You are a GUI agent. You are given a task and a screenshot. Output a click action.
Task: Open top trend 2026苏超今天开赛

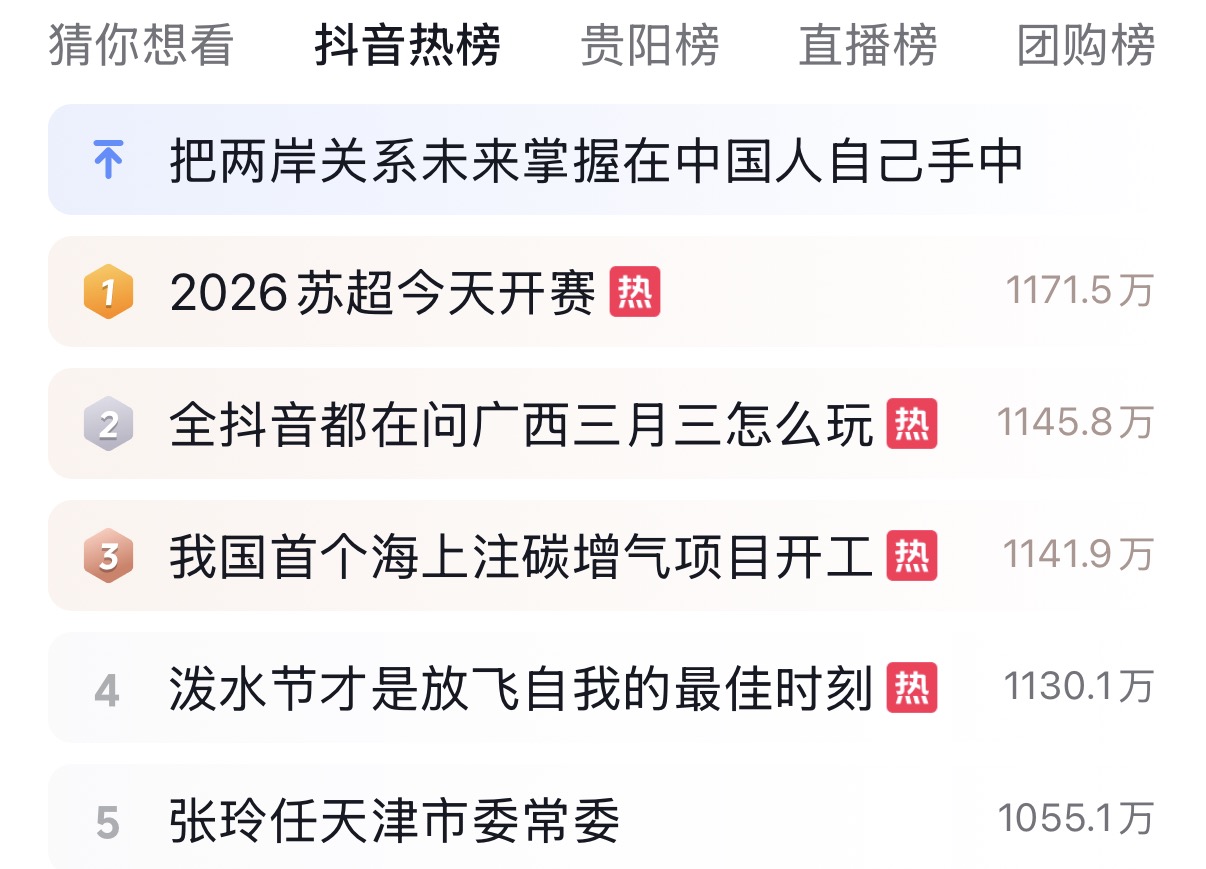383,293
